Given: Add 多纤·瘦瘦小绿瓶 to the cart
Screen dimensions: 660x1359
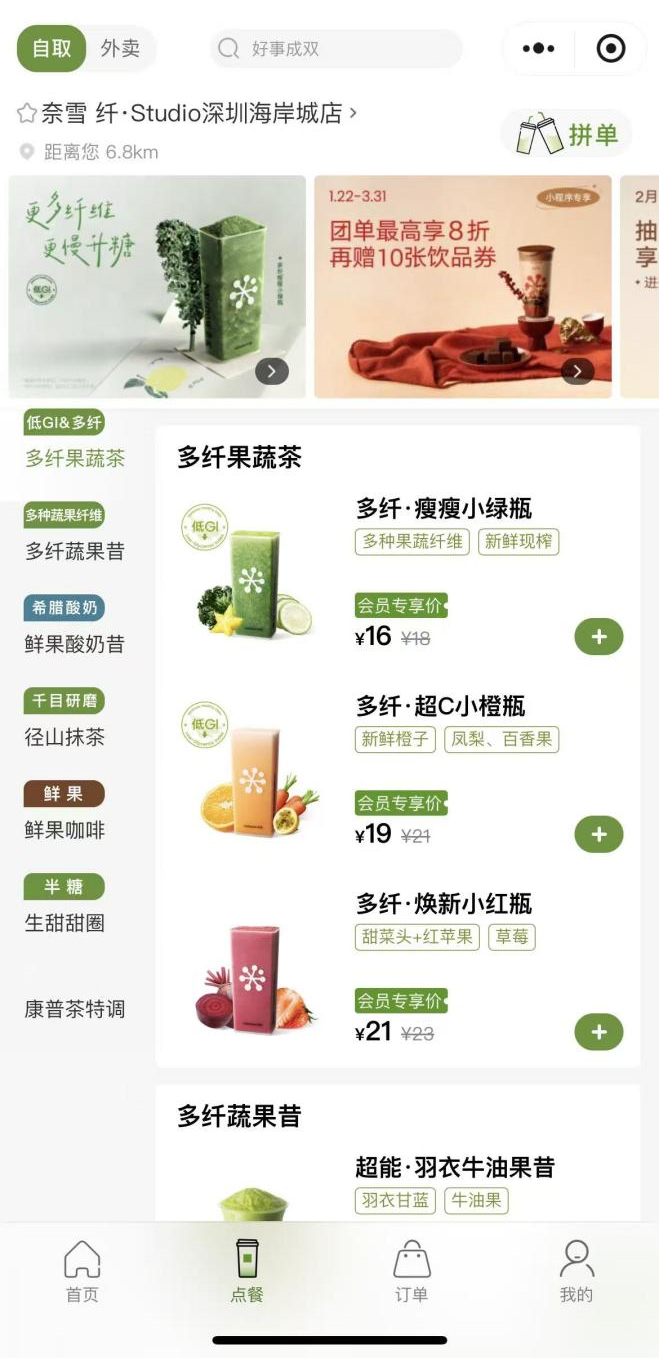Looking at the screenshot, I should (x=599, y=637).
